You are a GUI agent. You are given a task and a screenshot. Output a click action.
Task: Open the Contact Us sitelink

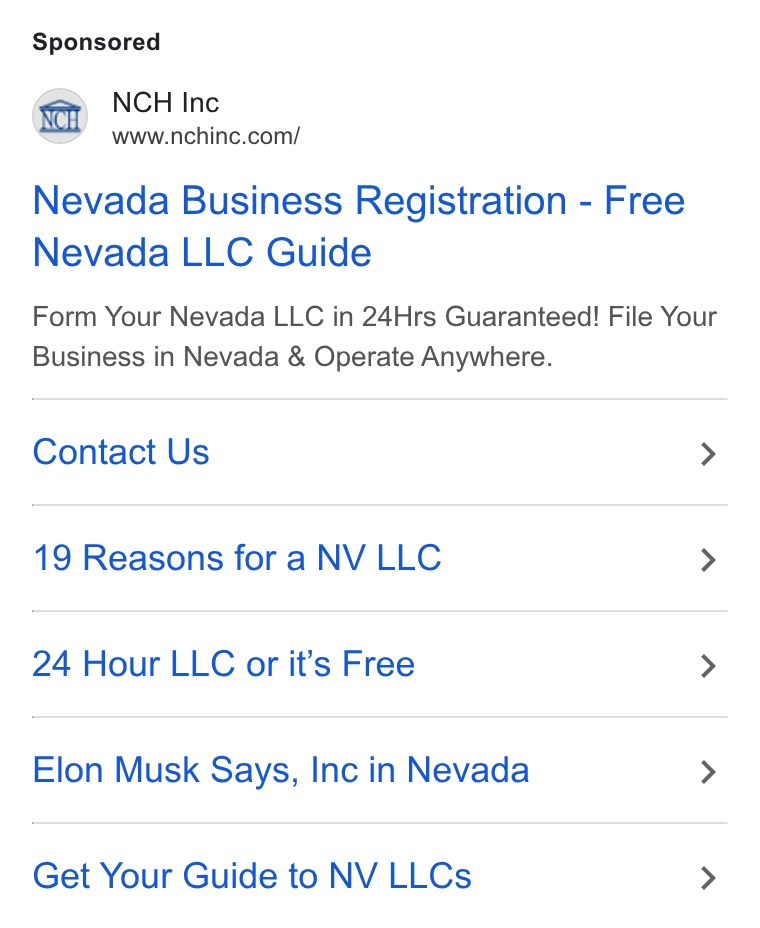(379, 452)
